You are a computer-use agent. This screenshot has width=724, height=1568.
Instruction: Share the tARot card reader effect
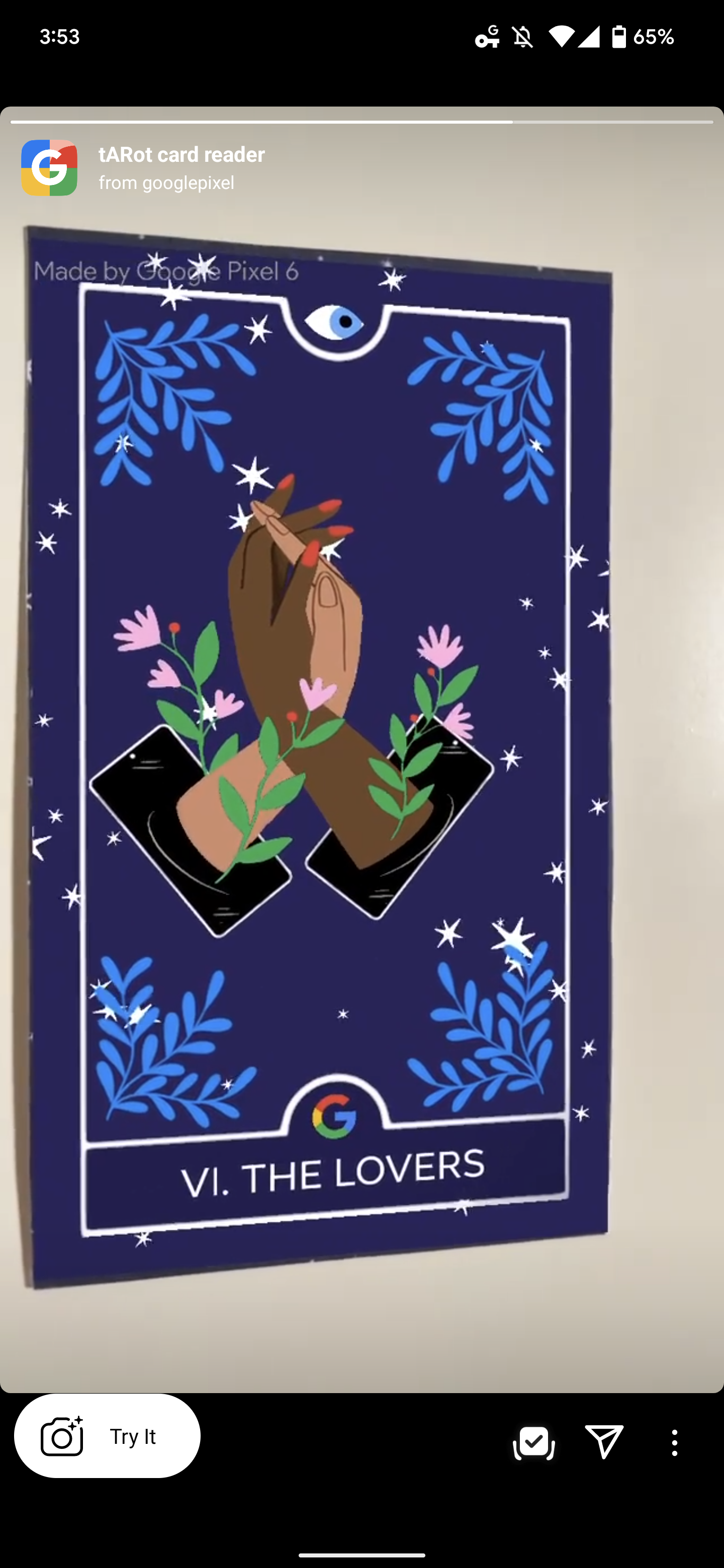coord(603,1441)
